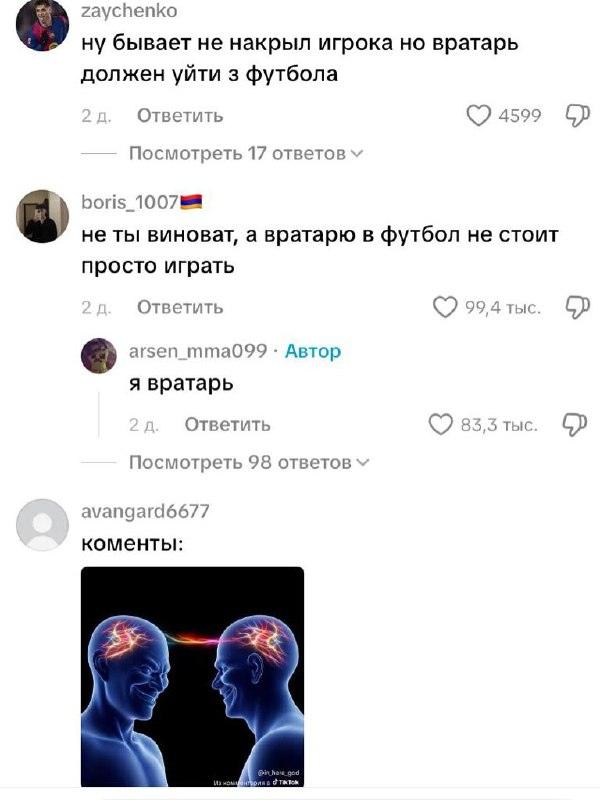Expand the 17 replies thread
This screenshot has width=600, height=800.
(x=246, y=153)
